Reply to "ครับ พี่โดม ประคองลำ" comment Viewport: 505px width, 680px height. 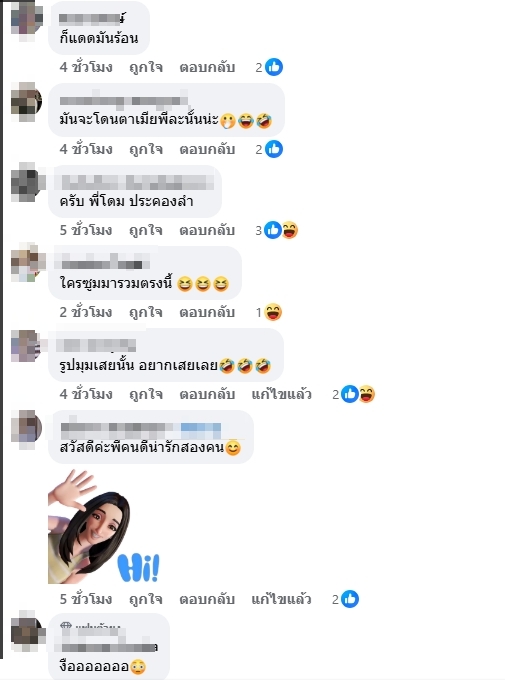coord(207,230)
